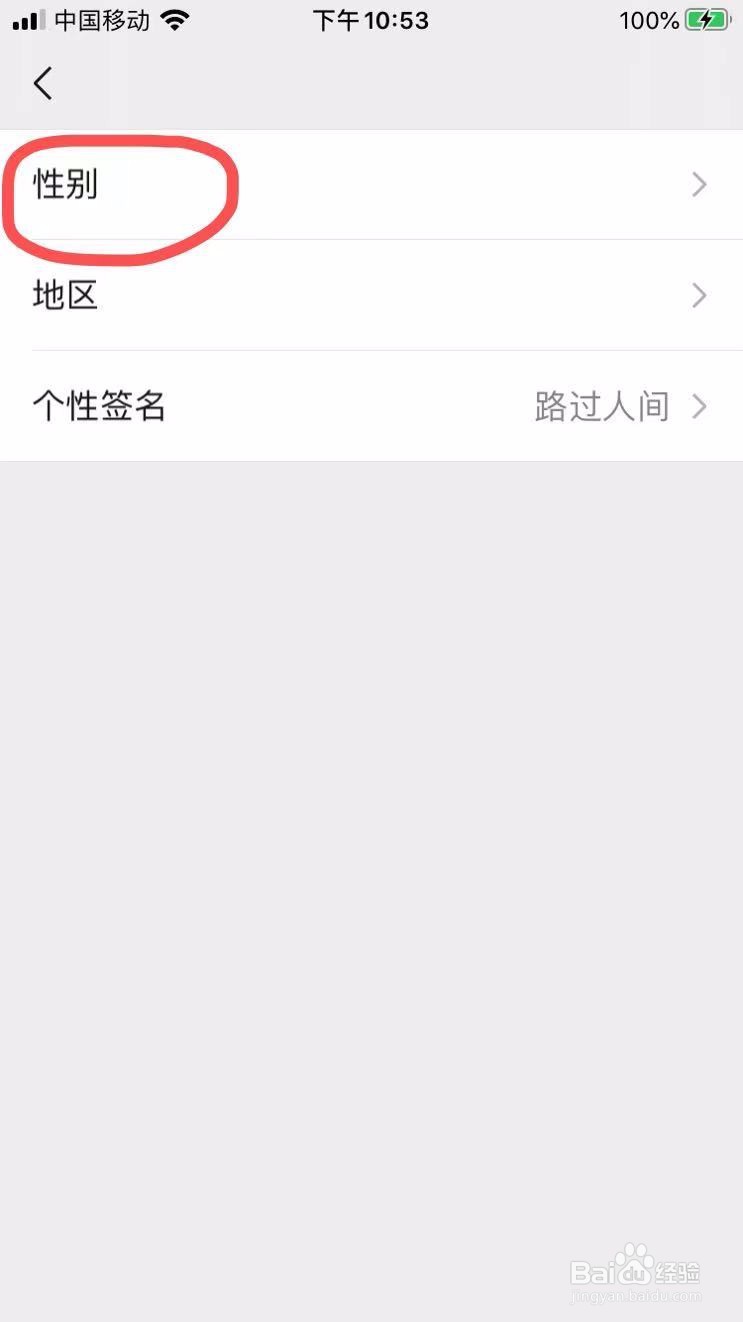Image resolution: width=743 pixels, height=1322 pixels.
Task: Open the 个性签名 signature row
Action: (x=300, y=406)
